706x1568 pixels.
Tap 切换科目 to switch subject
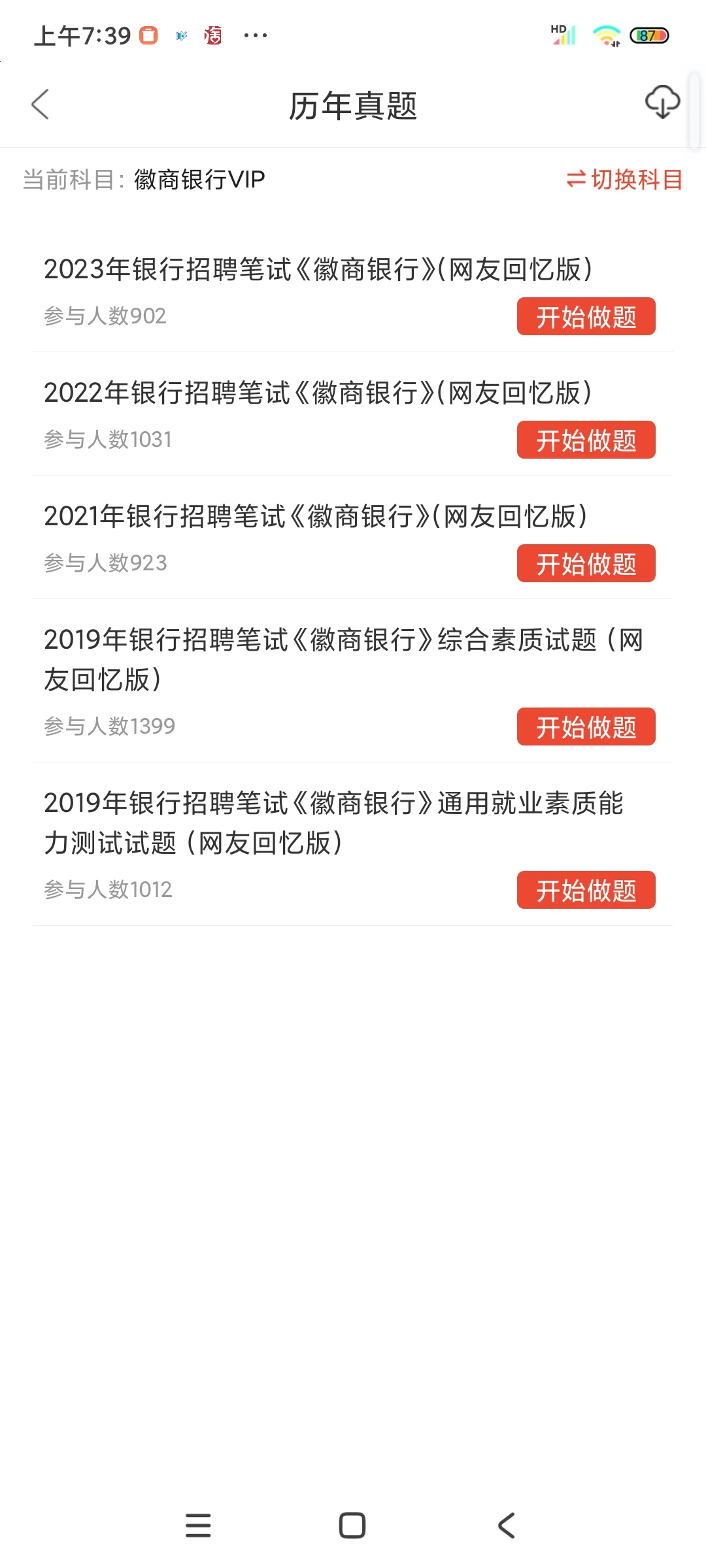click(624, 180)
